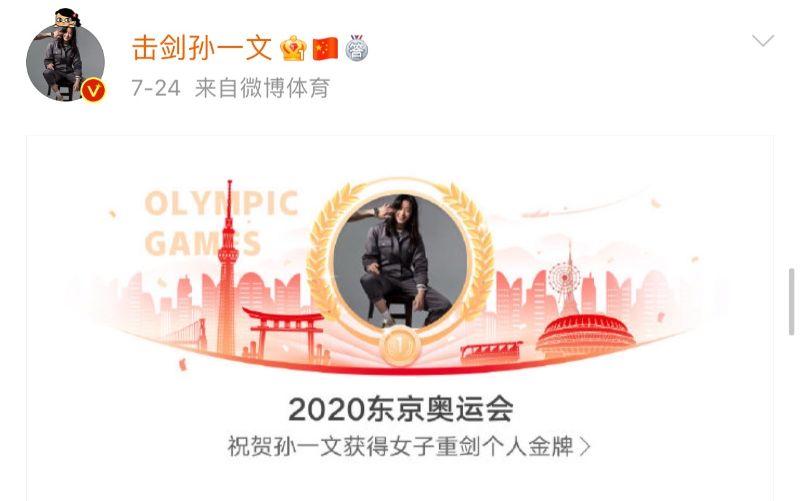The height and width of the screenshot is (501, 800).
Task: Open username 击剑孙一文 profile link
Action: click(x=202, y=47)
